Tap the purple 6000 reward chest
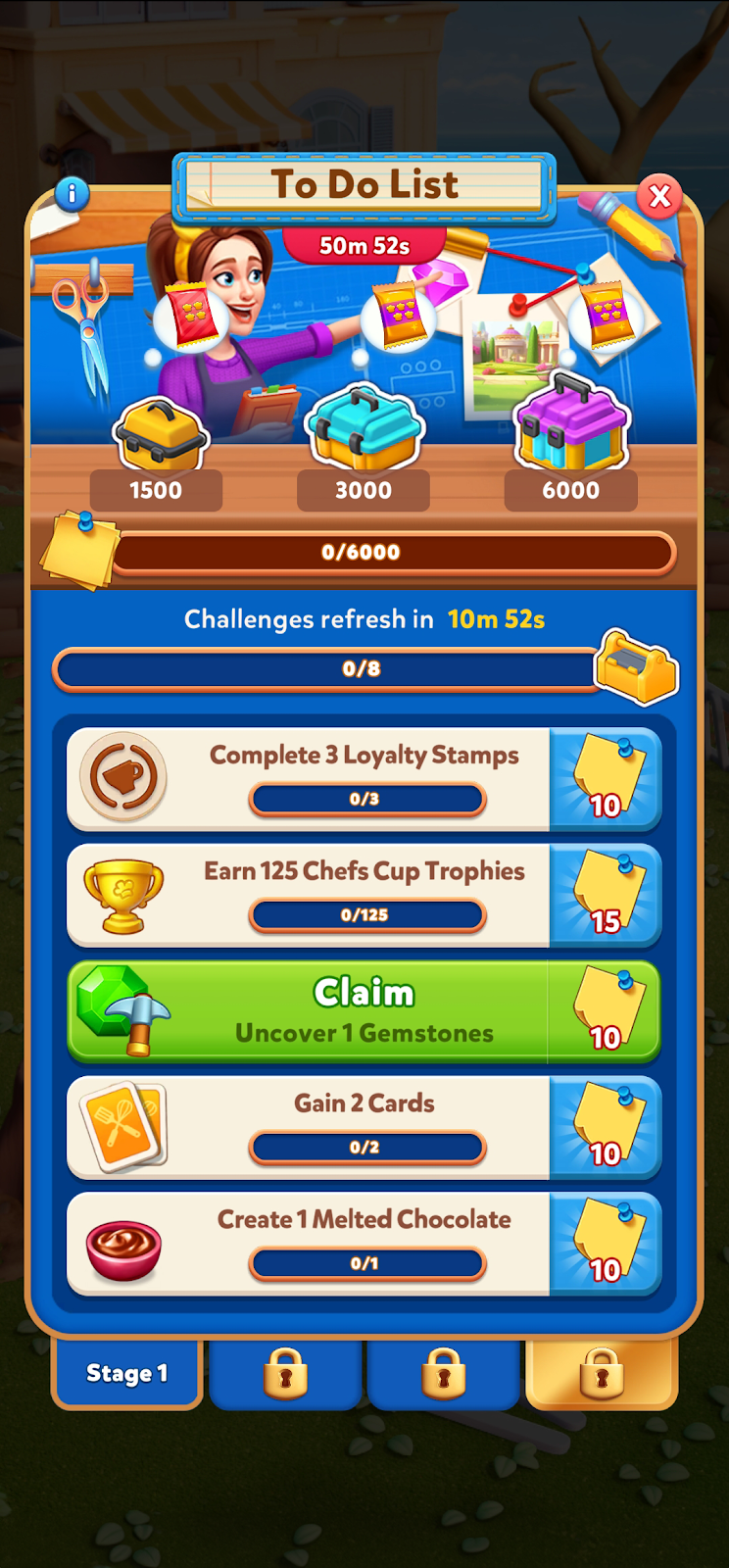The width and height of the screenshot is (729, 1568). pyautogui.click(x=571, y=423)
